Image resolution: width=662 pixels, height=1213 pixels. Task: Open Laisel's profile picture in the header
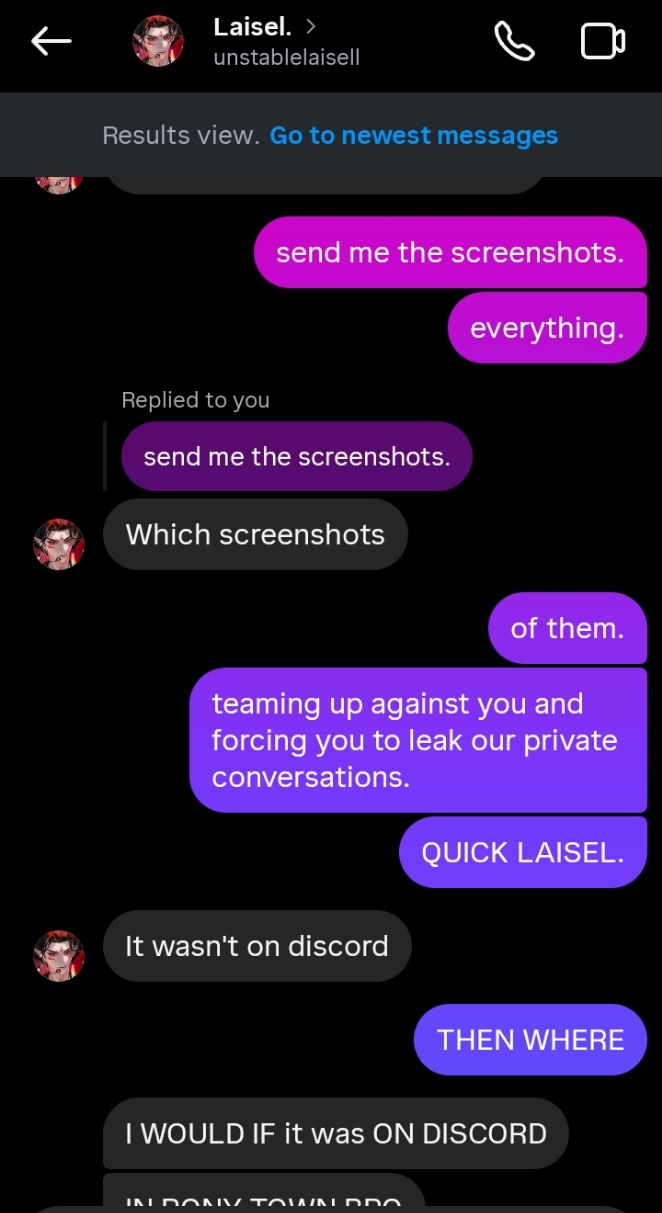tap(158, 41)
